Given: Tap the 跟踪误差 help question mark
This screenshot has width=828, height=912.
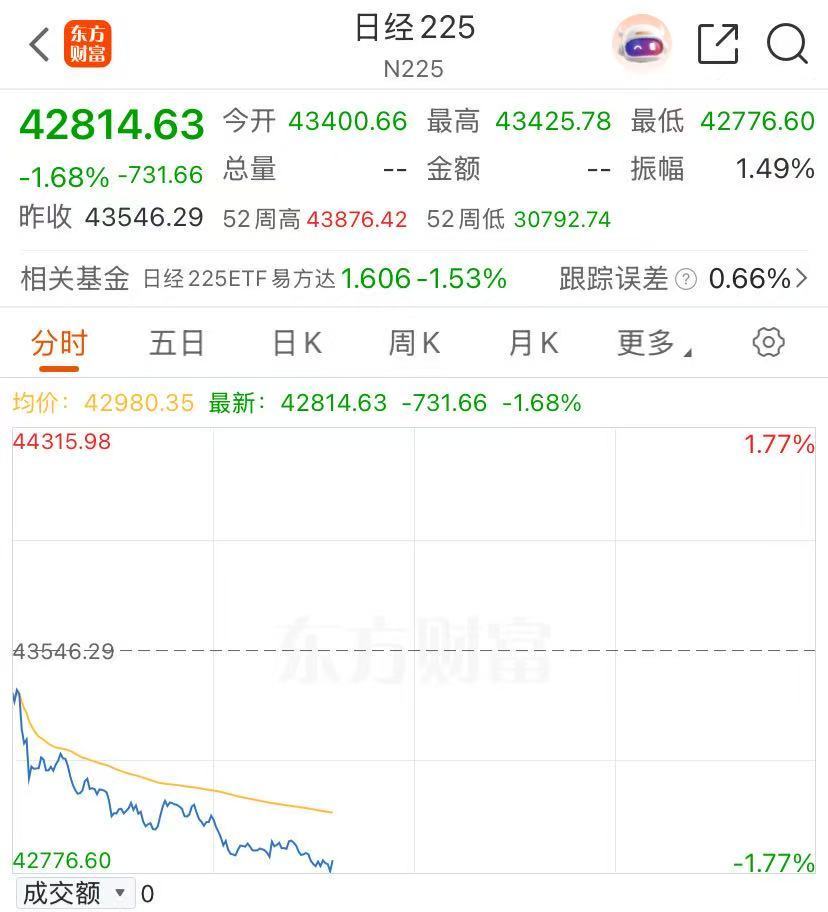Looking at the screenshot, I should pyautogui.click(x=686, y=279).
